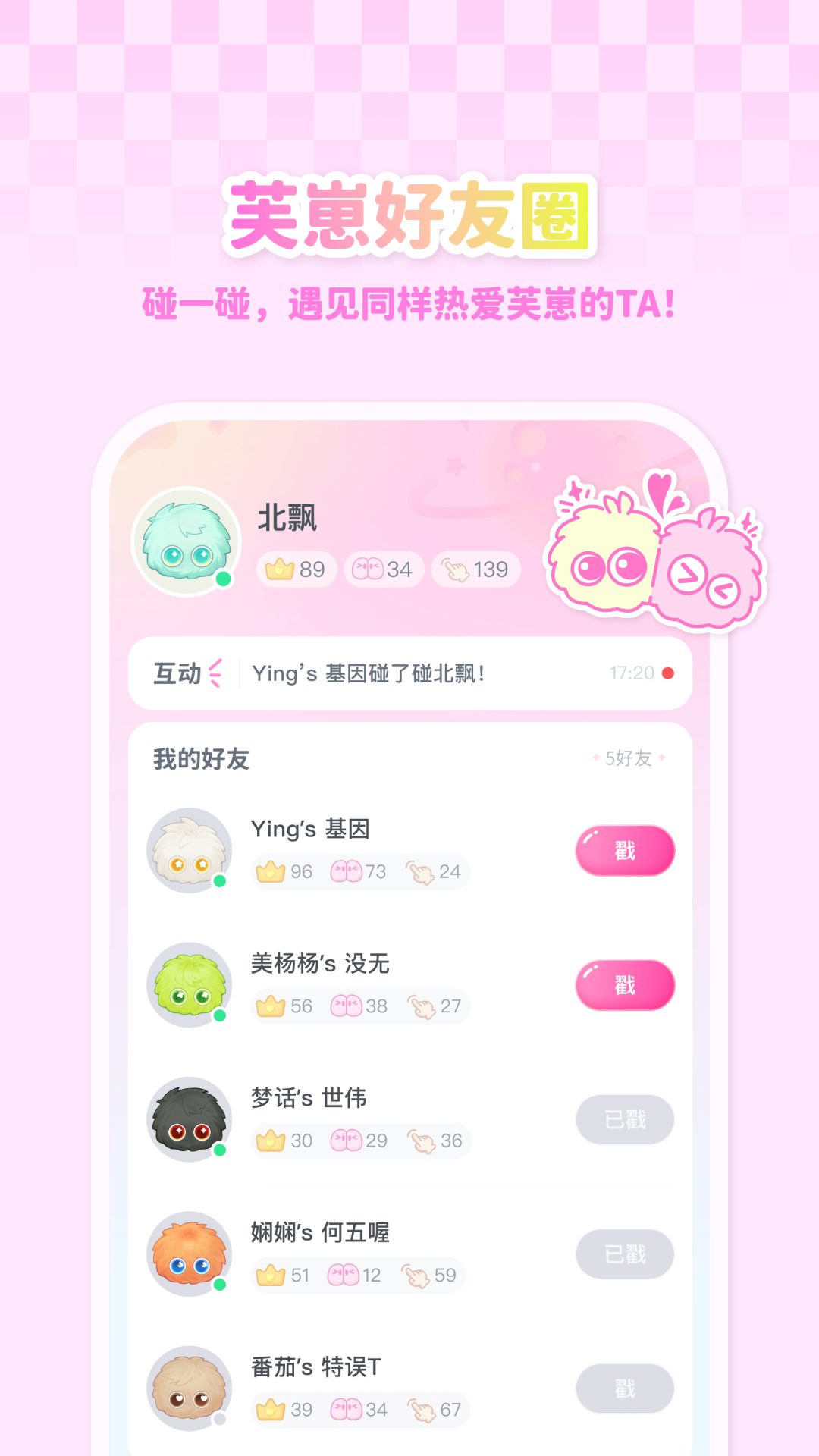Open 番茄's 特误T avatar
The height and width of the screenshot is (1456, 819).
[189, 1389]
